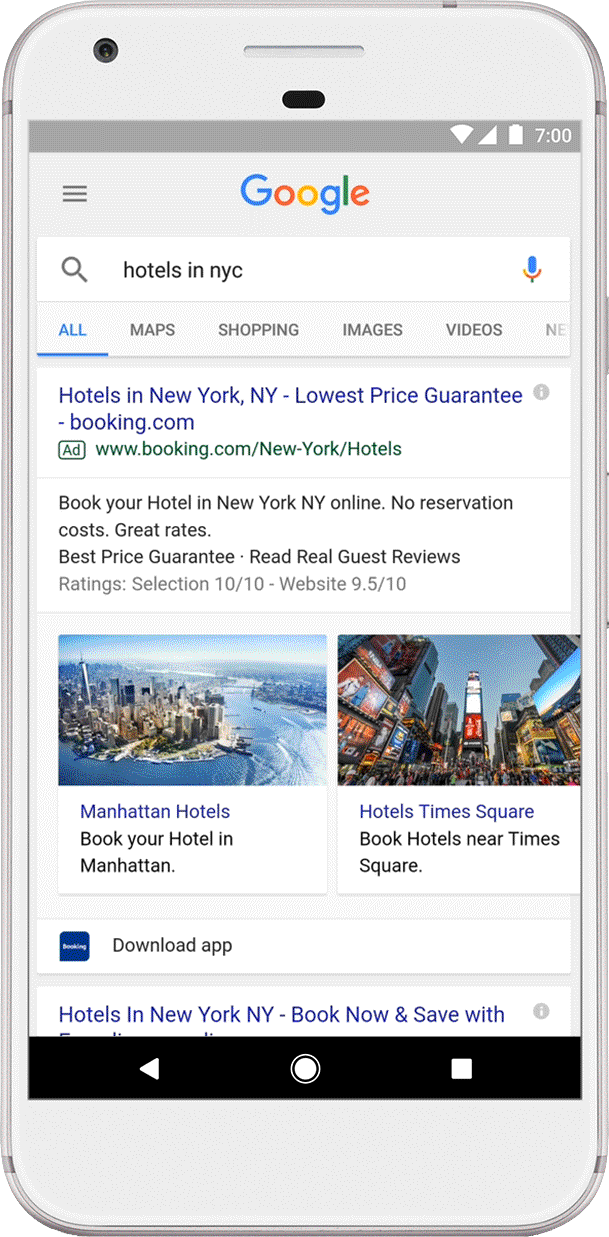Image resolution: width=609 pixels, height=1237 pixels.
Task: Open the Manhattan Hotels card
Action: pos(192,764)
